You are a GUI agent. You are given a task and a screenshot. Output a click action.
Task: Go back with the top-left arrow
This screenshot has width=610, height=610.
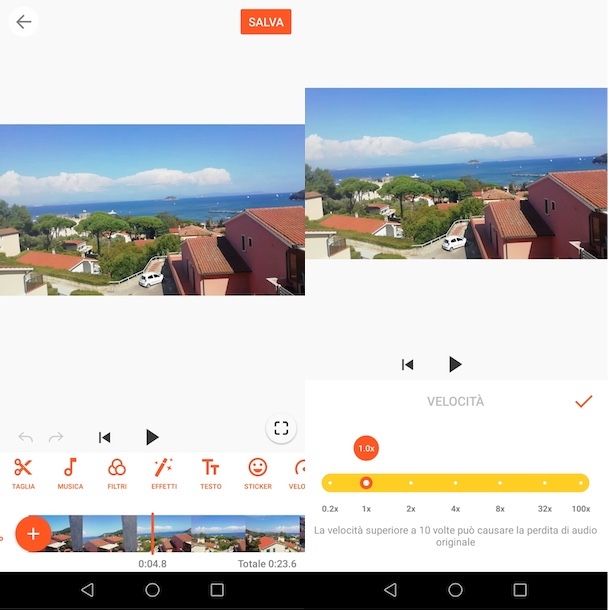24,22
